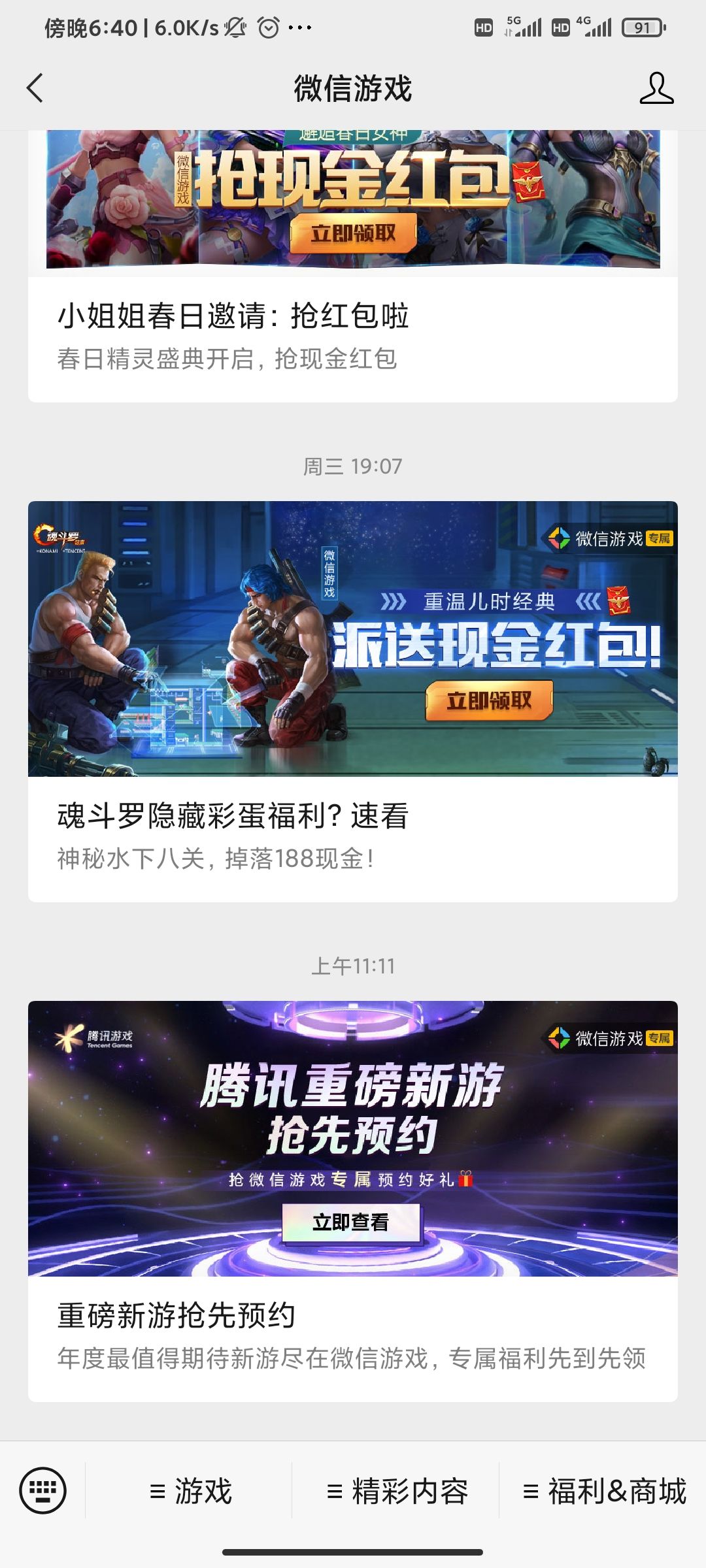Open the 小姐姐春日邀请 red packet card
706x1568 pixels.
tap(353, 266)
